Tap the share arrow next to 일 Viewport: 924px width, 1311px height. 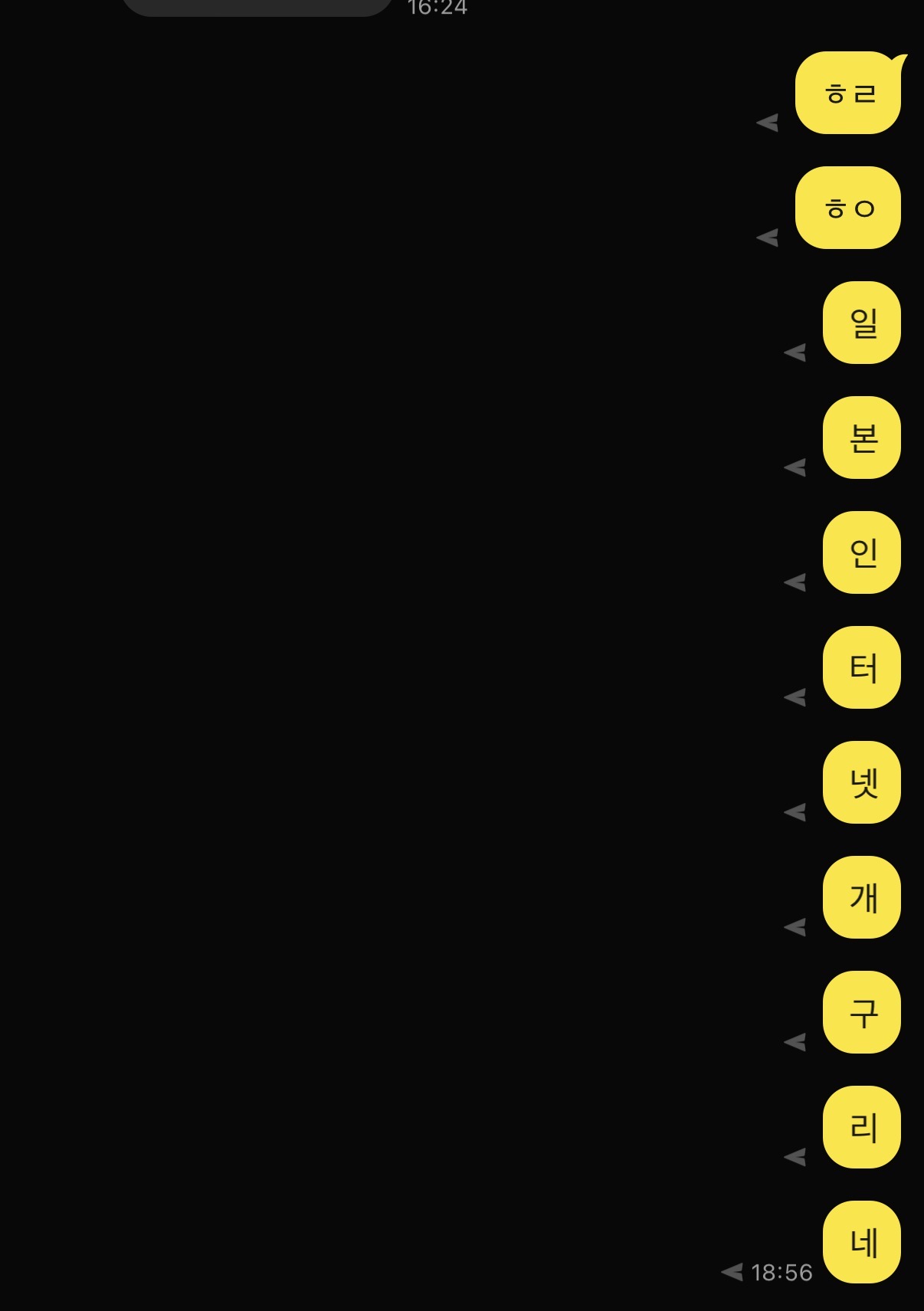(x=795, y=352)
